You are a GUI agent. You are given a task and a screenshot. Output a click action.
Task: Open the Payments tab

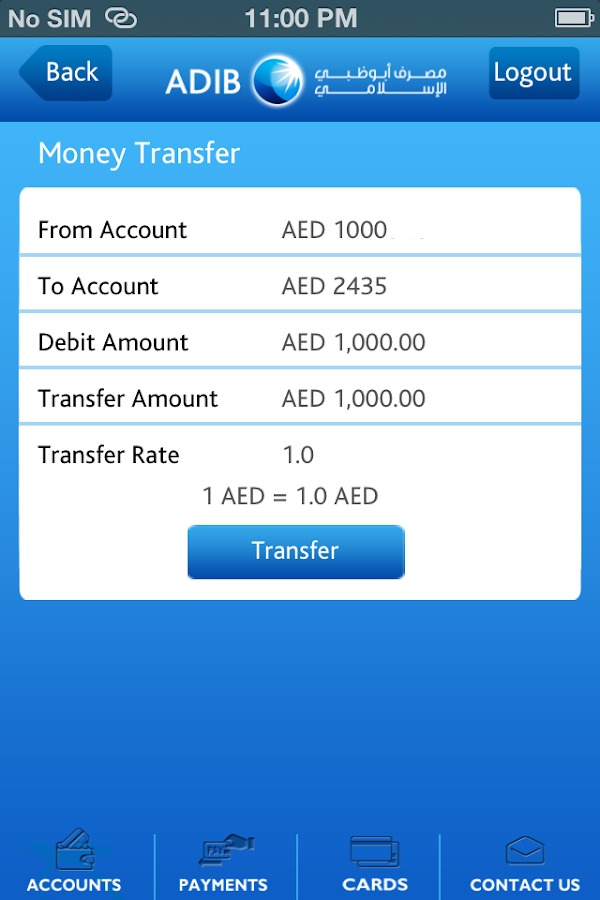pyautogui.click(x=223, y=863)
